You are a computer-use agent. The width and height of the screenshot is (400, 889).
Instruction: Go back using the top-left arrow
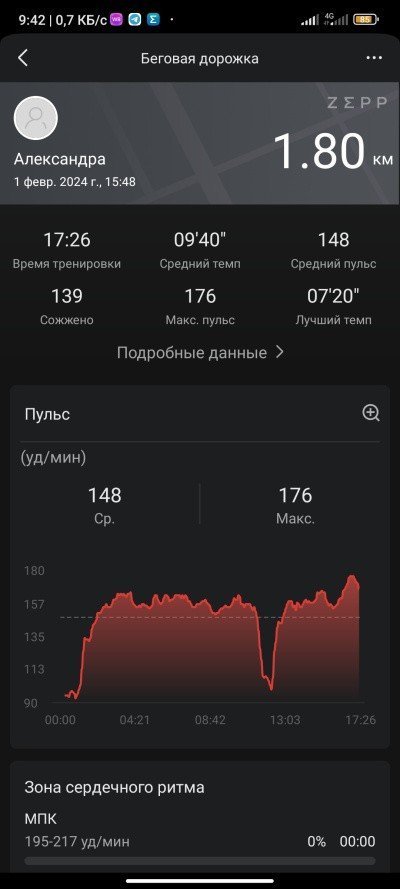pos(23,58)
